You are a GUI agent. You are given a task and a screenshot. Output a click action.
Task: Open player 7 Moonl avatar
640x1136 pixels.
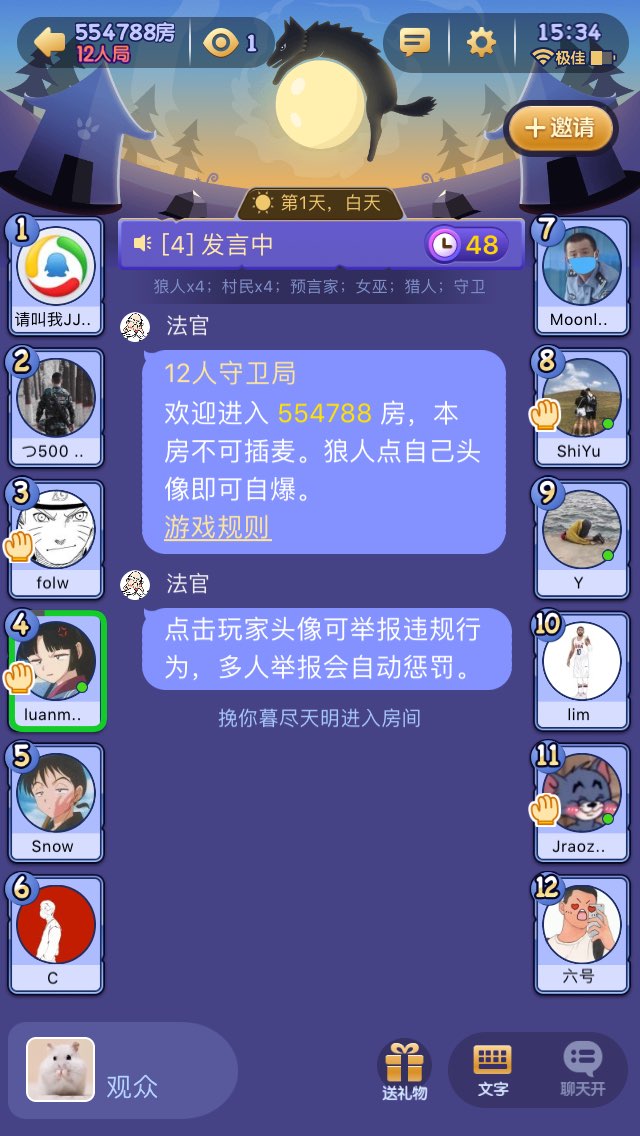point(582,266)
